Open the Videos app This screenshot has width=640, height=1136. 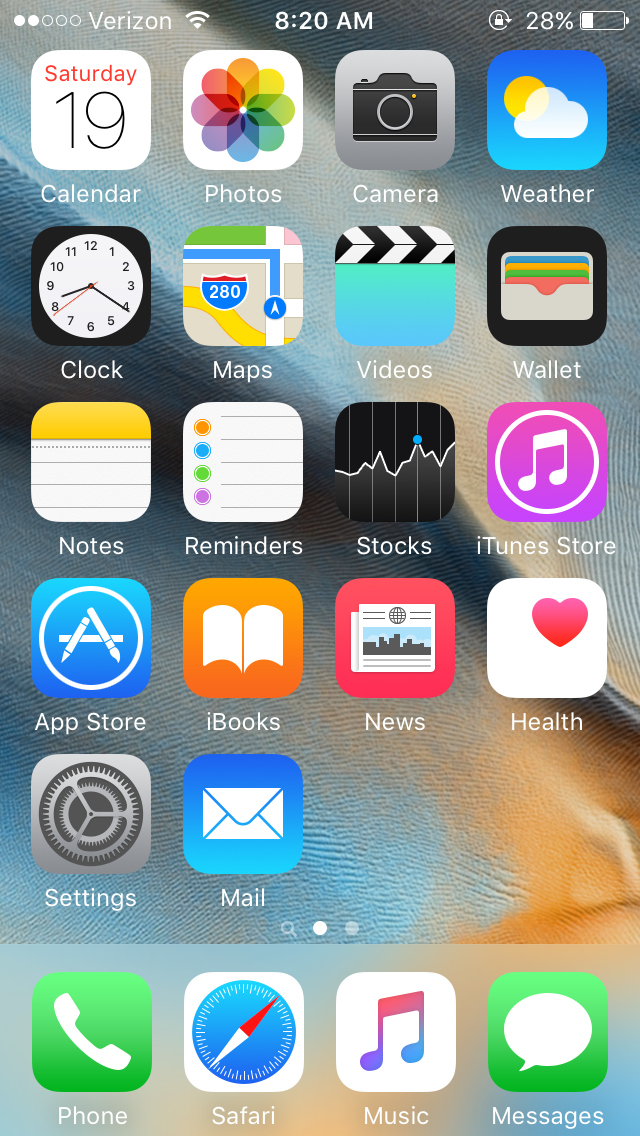(395, 286)
